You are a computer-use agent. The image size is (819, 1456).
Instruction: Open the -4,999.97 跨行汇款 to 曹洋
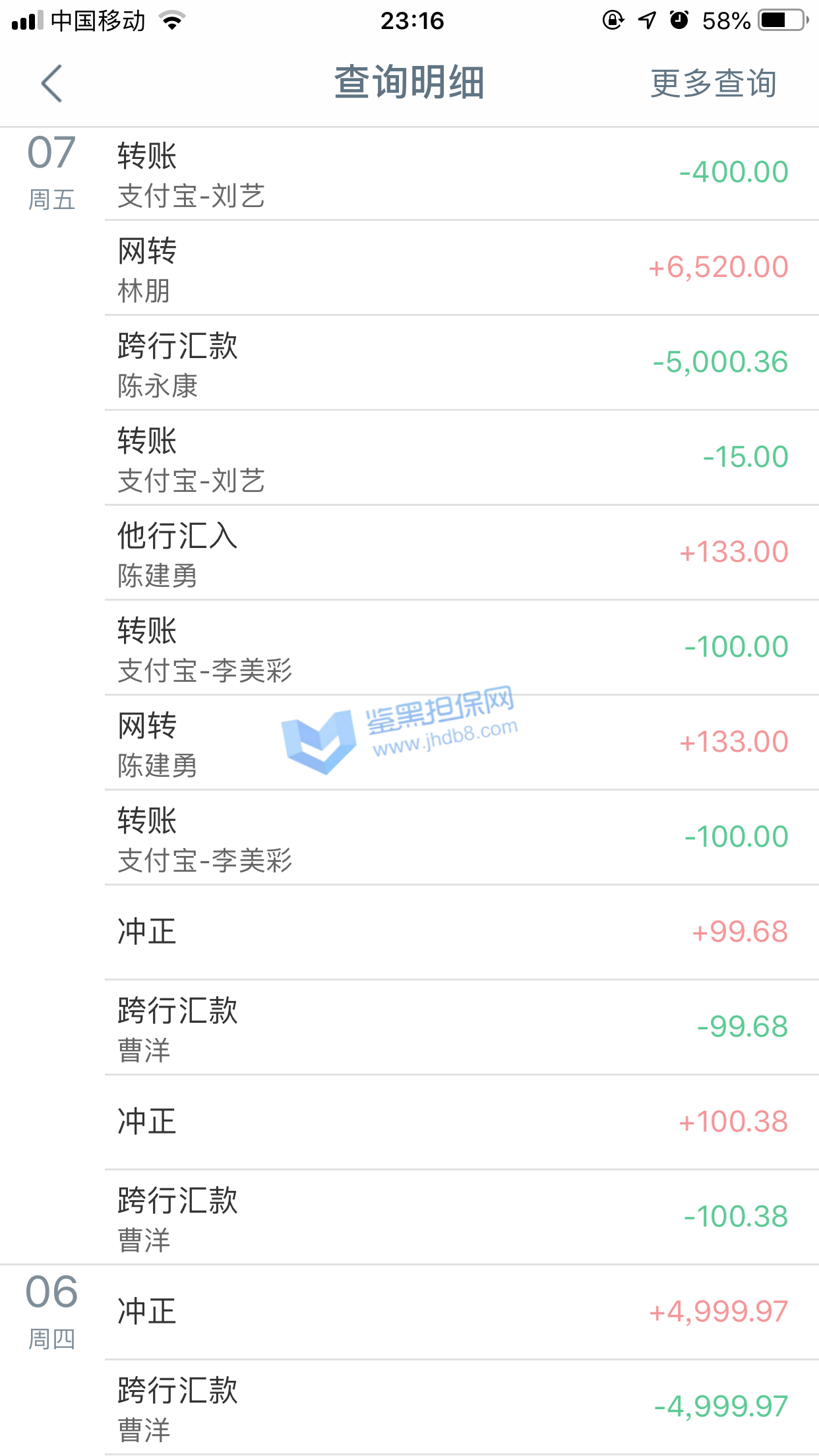pyautogui.click(x=462, y=1407)
